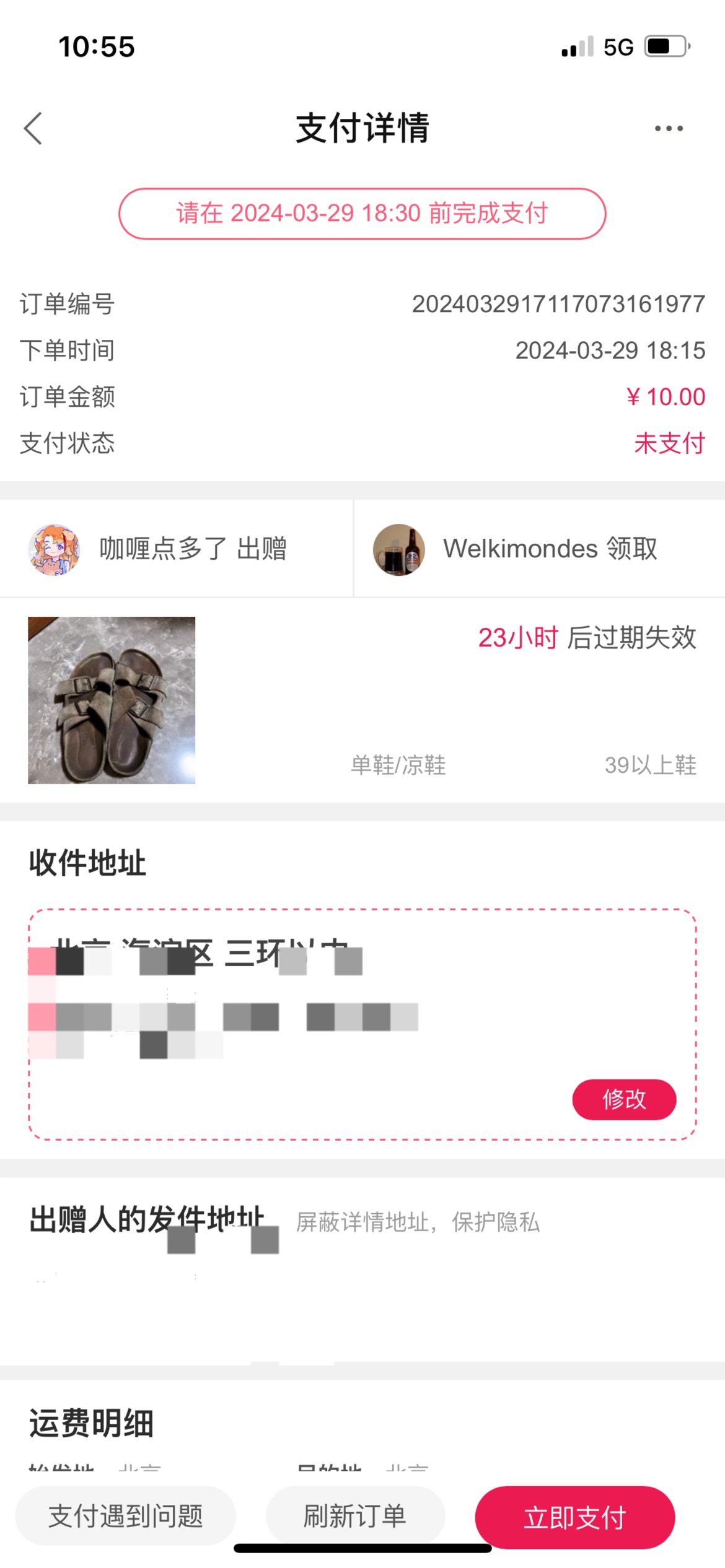Tap 刷新订单 to refresh the order

(x=355, y=1516)
